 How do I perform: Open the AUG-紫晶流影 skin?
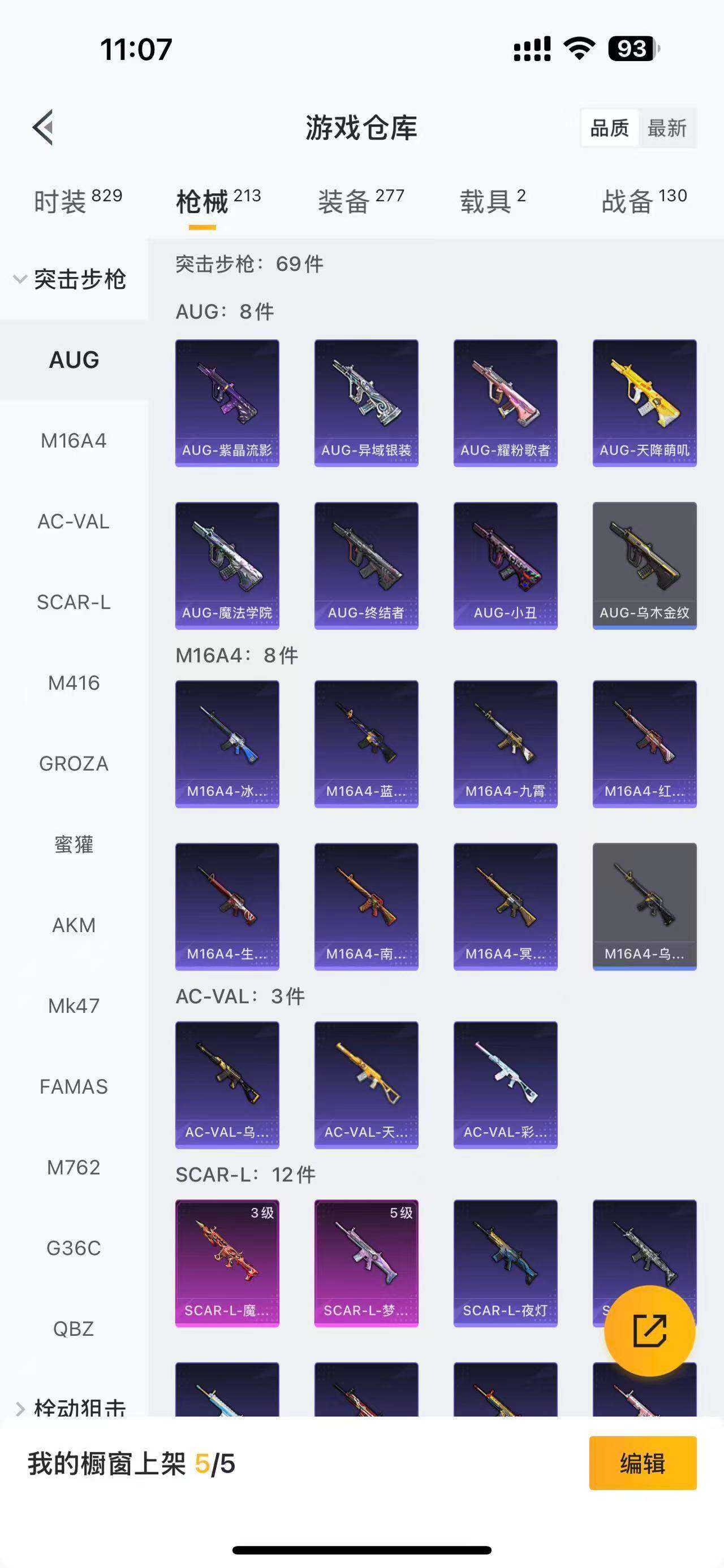(227, 403)
